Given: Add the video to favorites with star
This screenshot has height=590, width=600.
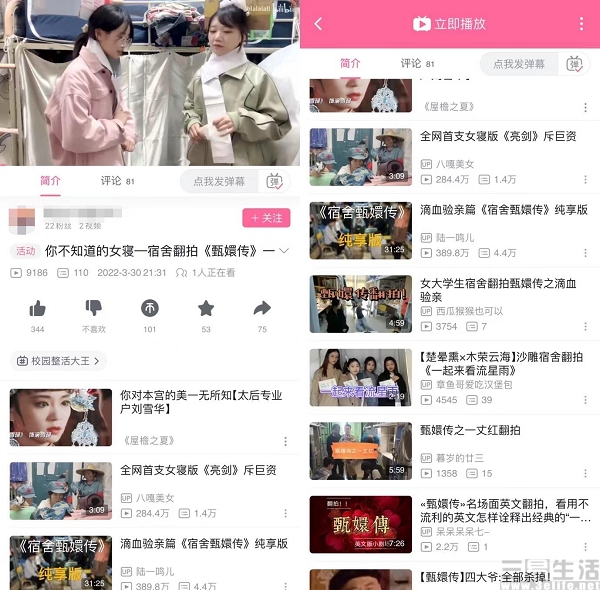Looking at the screenshot, I should (206, 308).
